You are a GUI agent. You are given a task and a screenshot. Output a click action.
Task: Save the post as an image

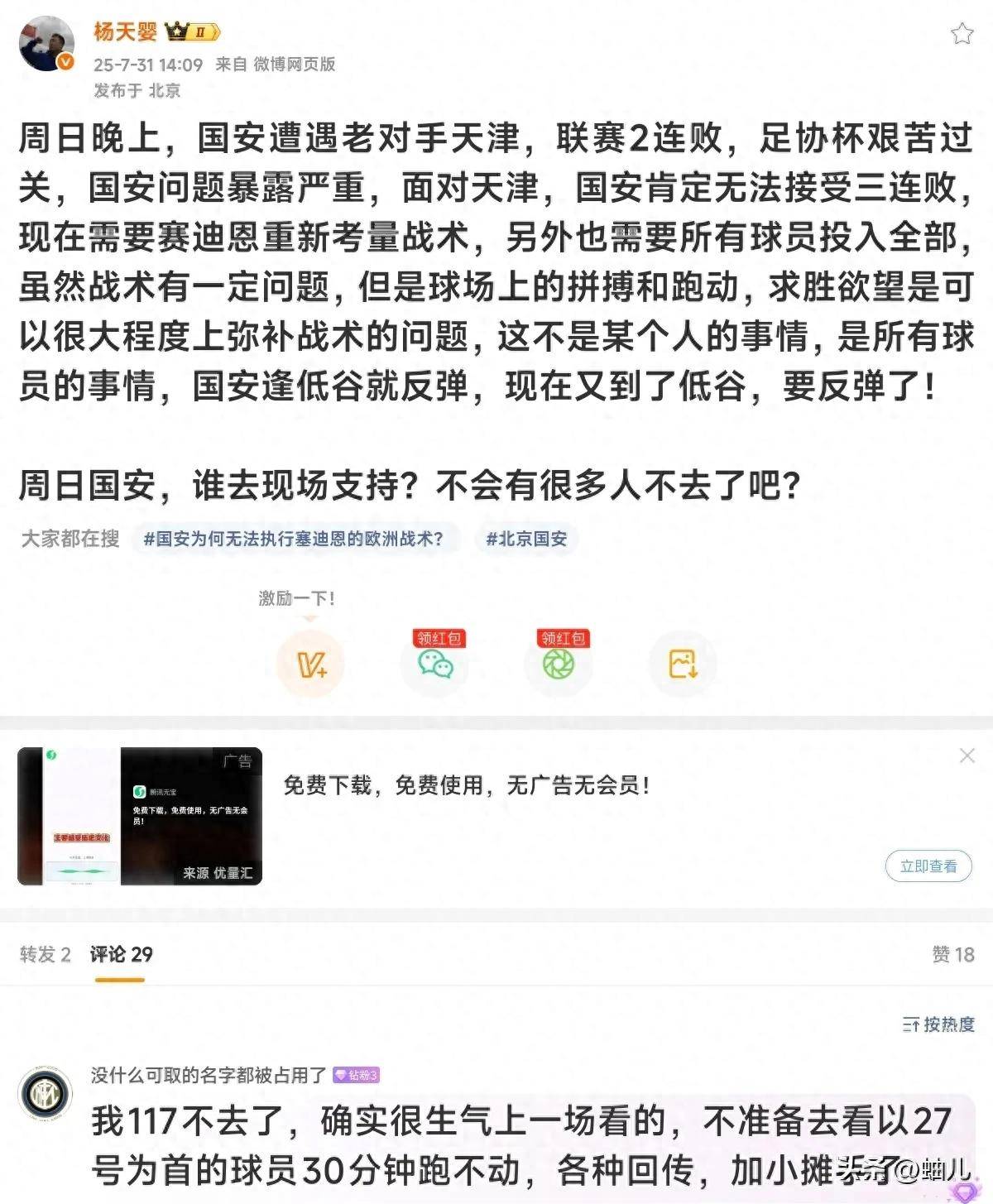pos(683,664)
